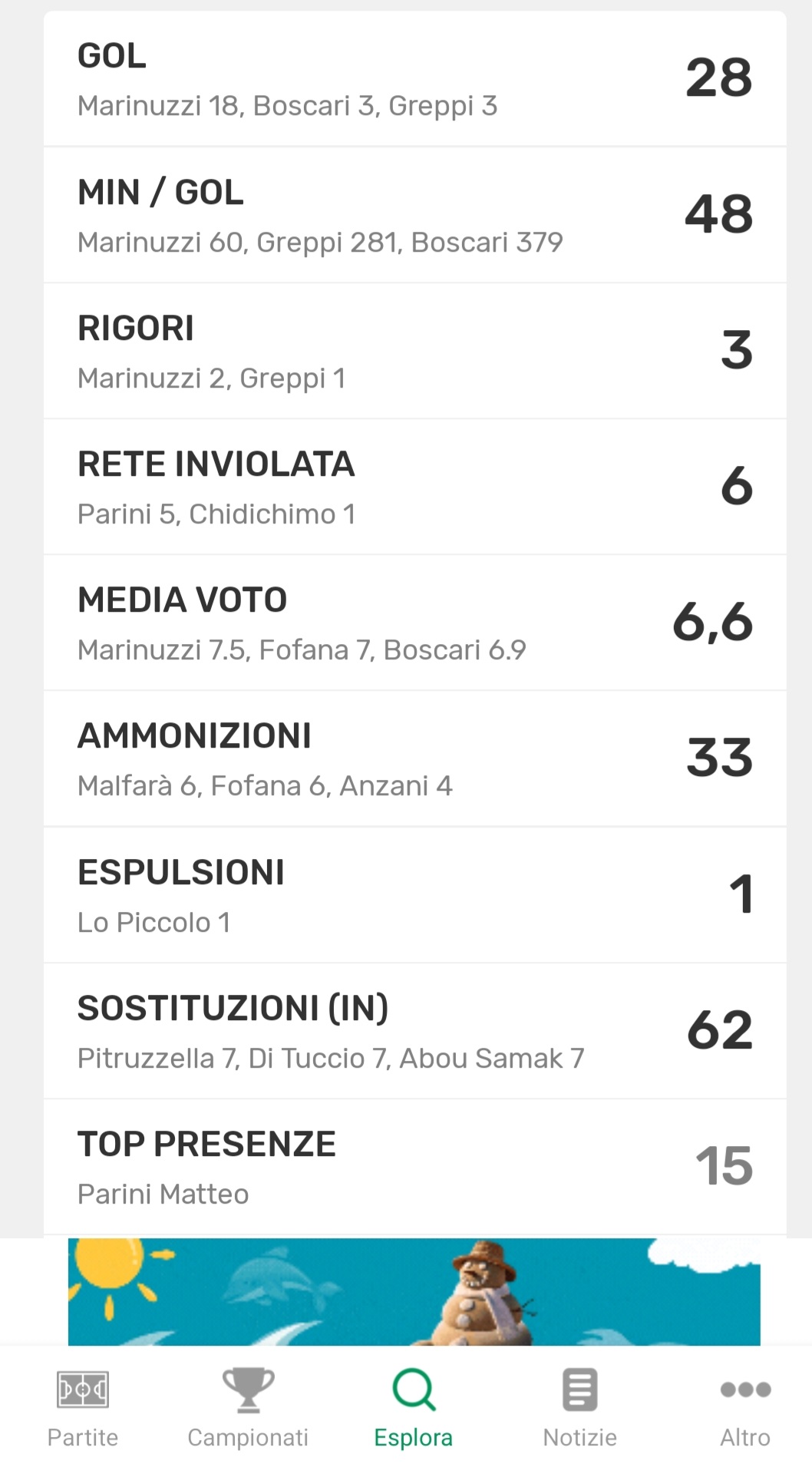The image size is (812, 1467).
Task: Open the GOL scorers row
Action: coord(414,79)
